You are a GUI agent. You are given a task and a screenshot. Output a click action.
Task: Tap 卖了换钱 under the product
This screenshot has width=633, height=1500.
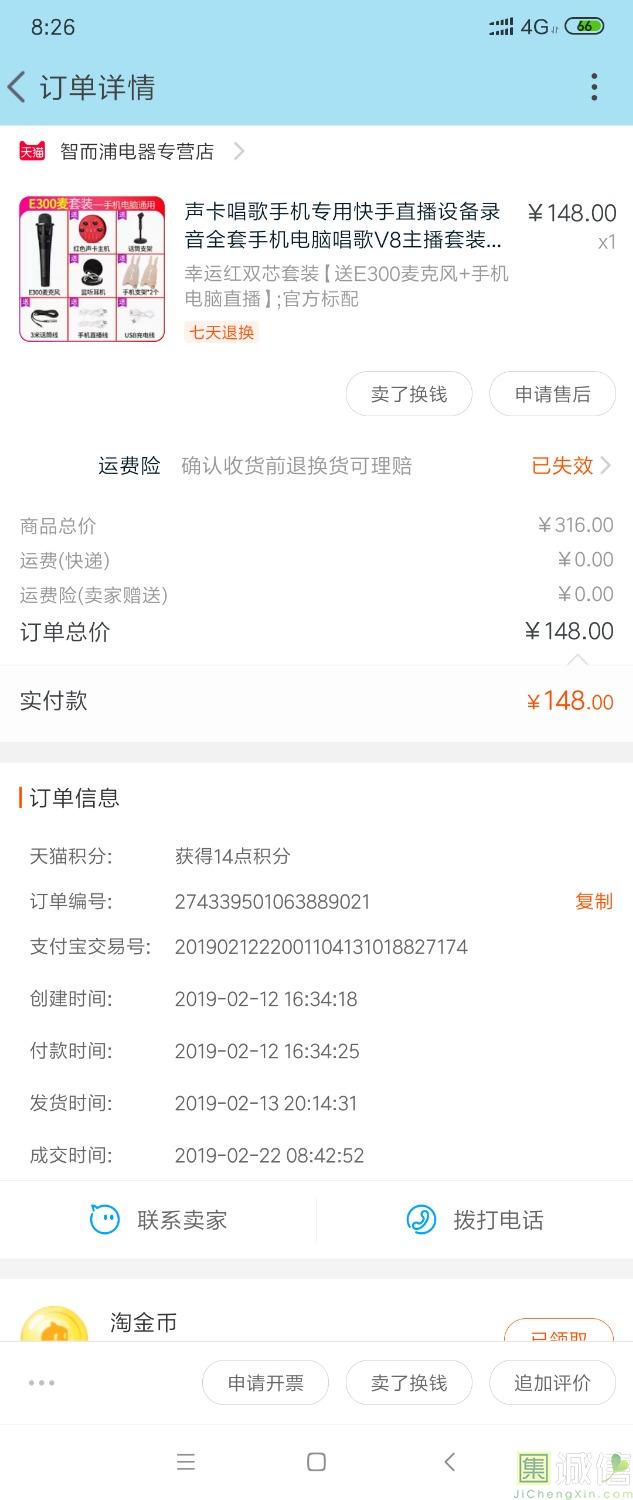coord(408,394)
